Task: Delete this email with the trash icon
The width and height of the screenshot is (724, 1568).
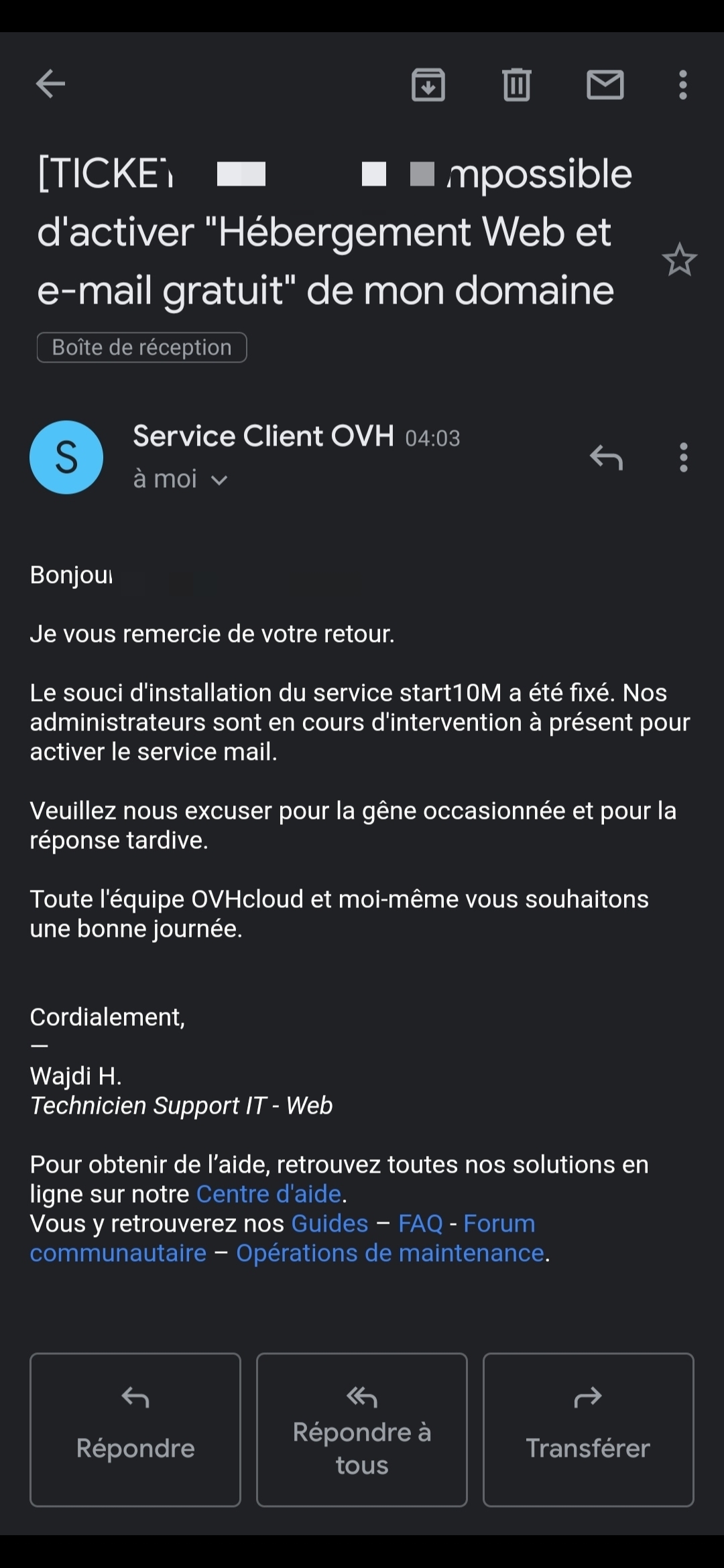Action: coord(516,85)
